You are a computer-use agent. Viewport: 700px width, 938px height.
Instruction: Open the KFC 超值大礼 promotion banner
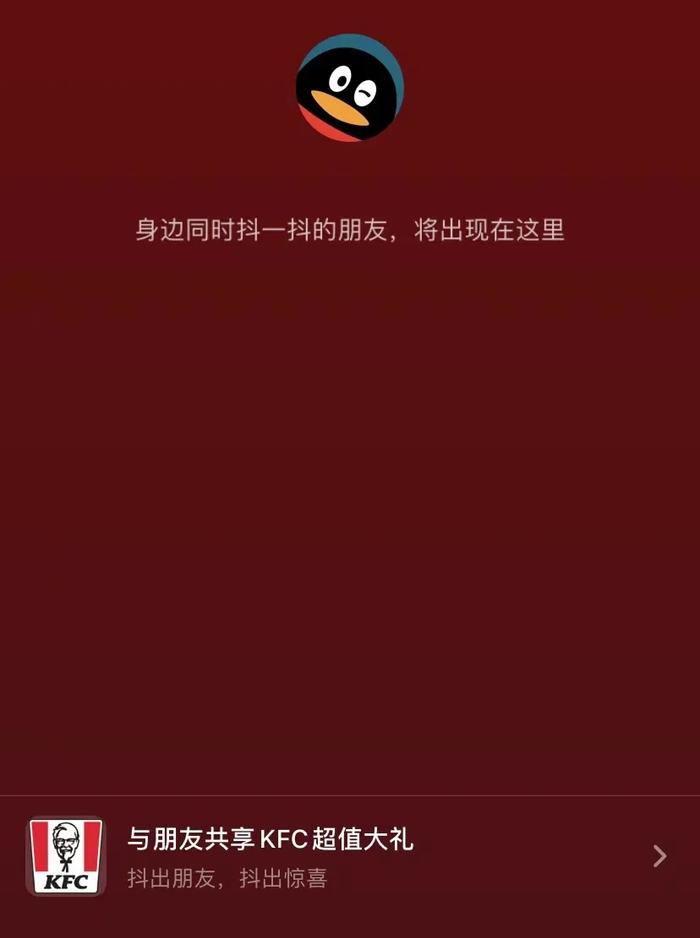[350, 856]
